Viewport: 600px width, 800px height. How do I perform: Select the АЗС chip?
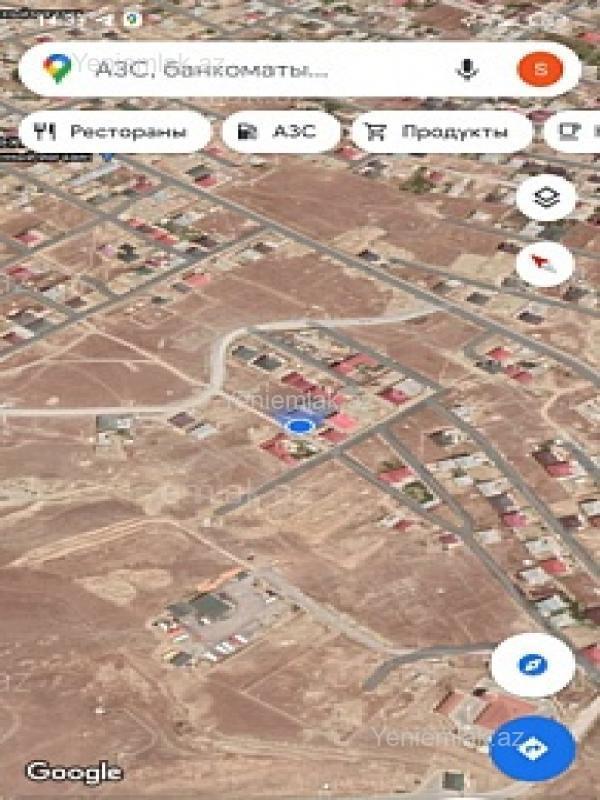pyautogui.click(x=278, y=131)
